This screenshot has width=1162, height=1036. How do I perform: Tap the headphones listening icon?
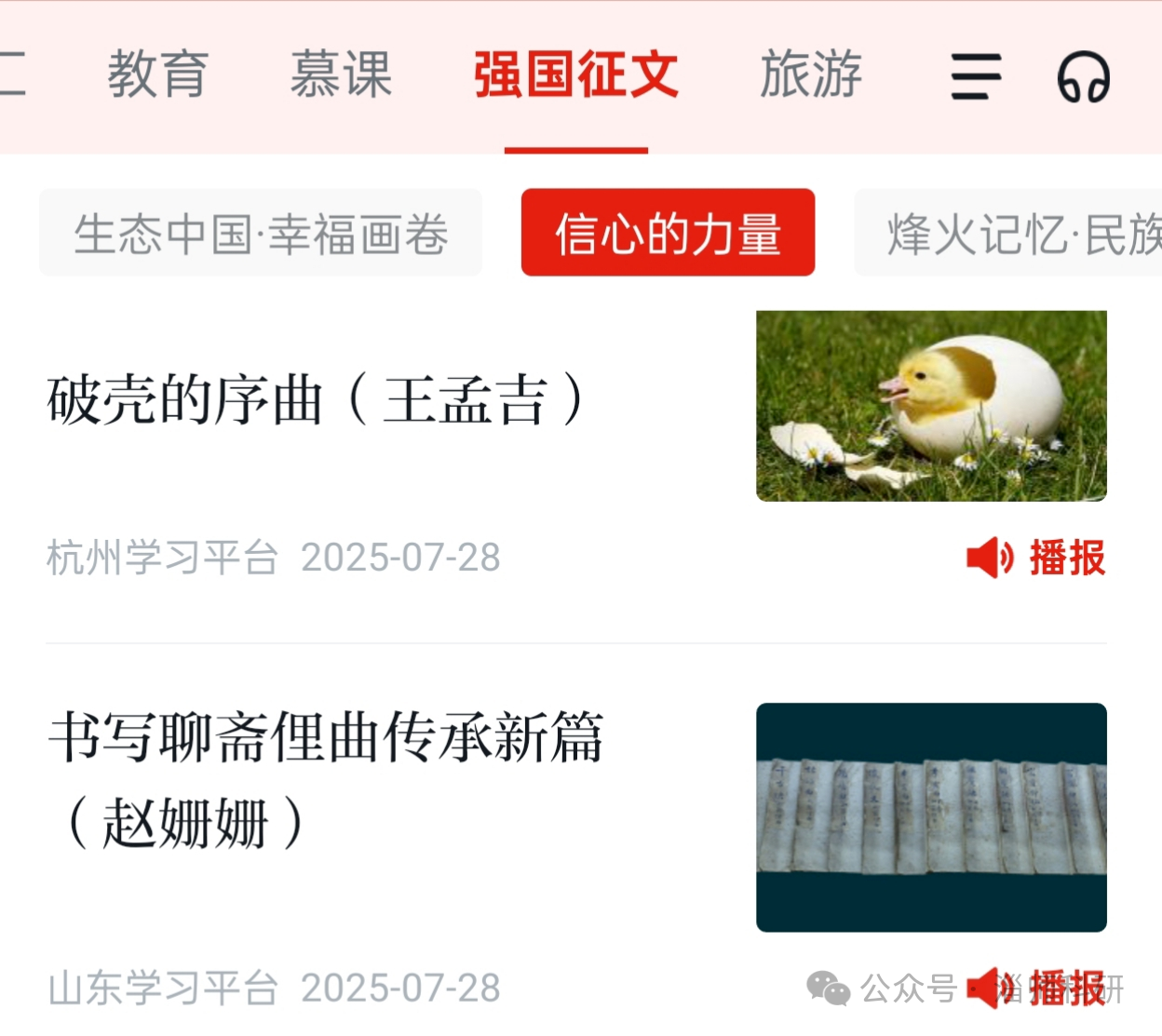pyautogui.click(x=1083, y=76)
